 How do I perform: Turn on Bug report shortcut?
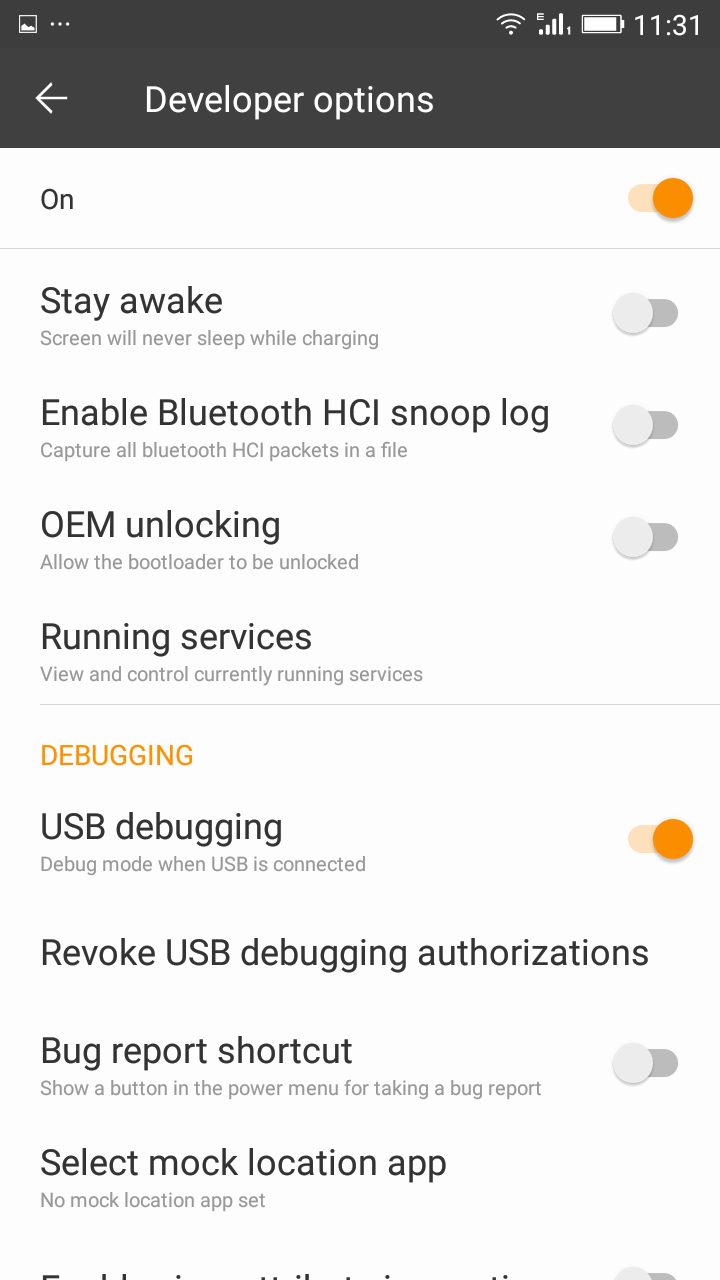coord(645,1063)
